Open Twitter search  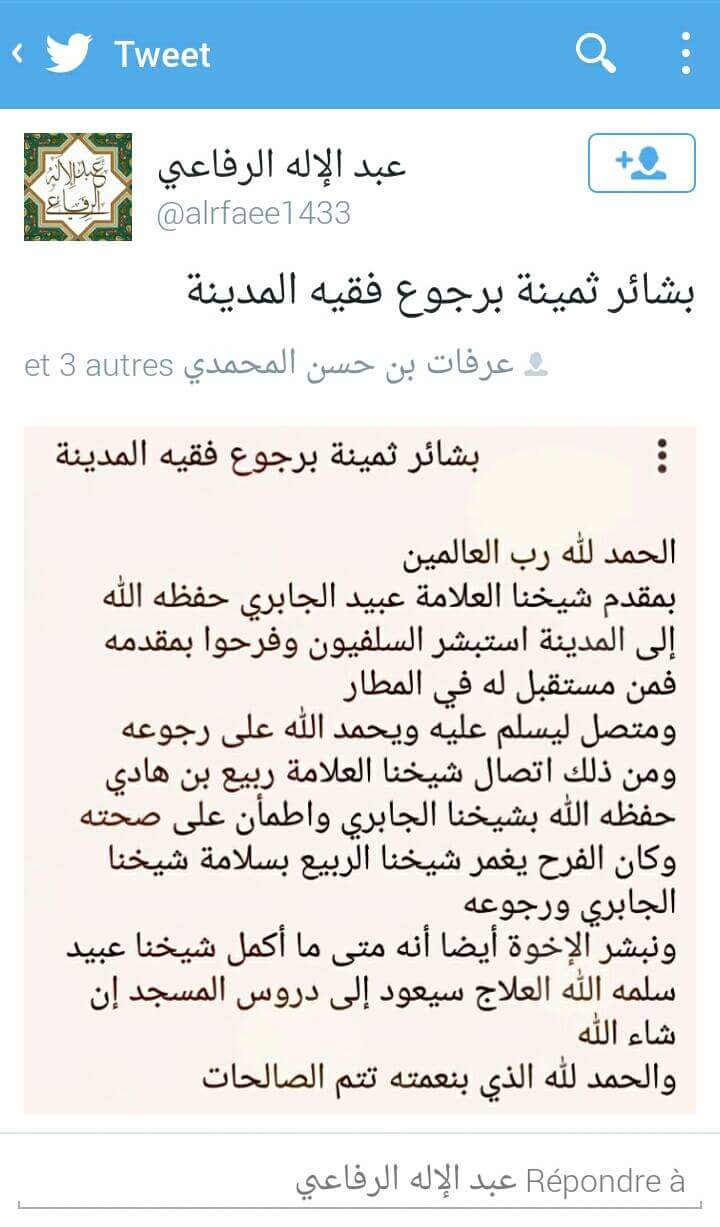click(x=596, y=53)
